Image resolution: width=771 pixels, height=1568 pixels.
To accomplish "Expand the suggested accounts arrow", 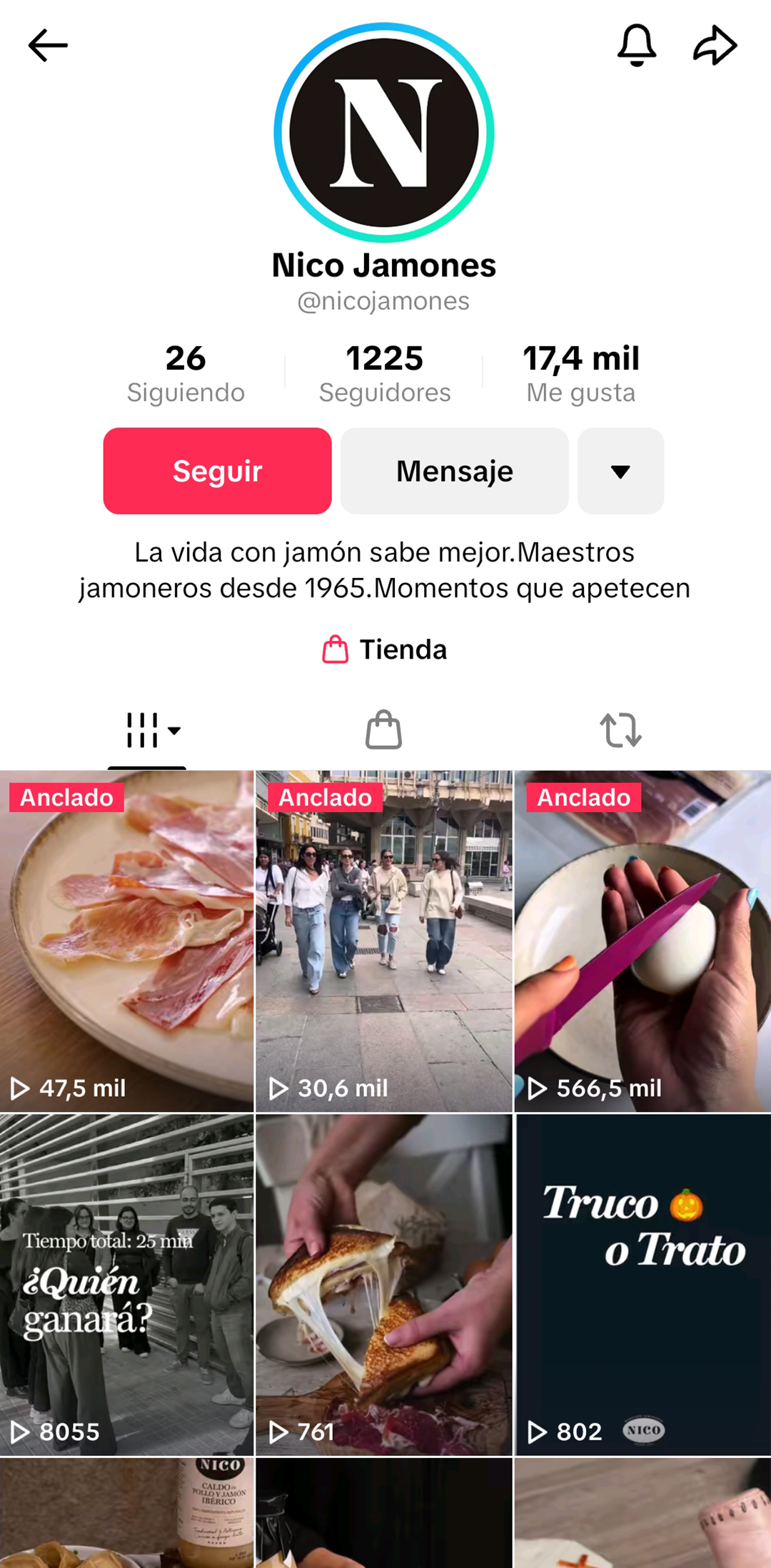I will coord(620,471).
